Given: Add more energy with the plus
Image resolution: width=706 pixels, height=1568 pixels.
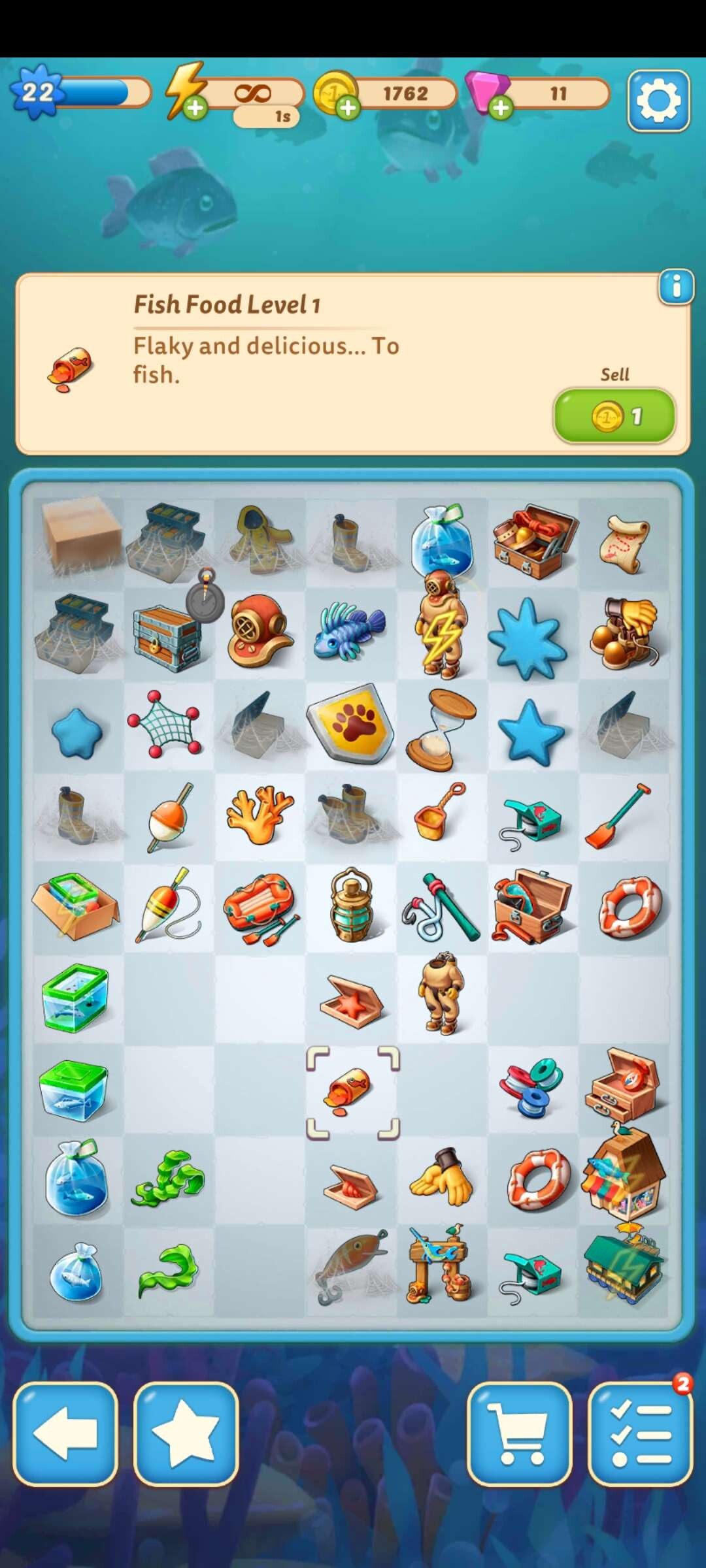Looking at the screenshot, I should tap(195, 107).
